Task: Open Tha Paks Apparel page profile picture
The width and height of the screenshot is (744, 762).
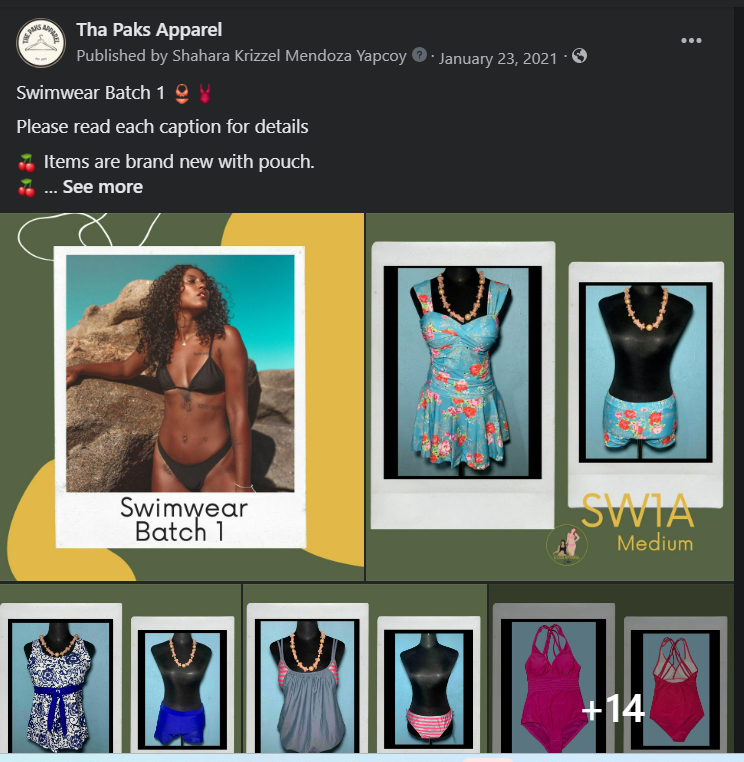Action: click(41, 43)
